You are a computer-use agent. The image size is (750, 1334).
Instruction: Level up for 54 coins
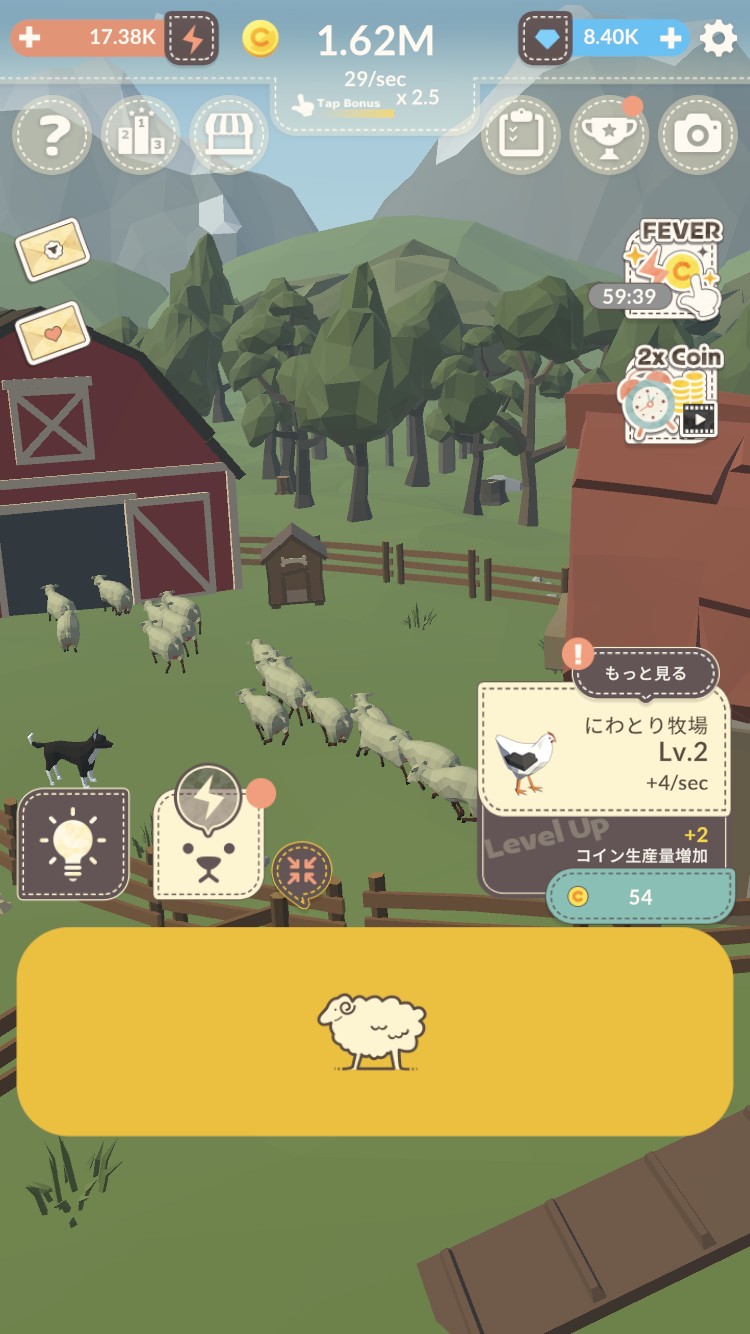tap(640, 896)
